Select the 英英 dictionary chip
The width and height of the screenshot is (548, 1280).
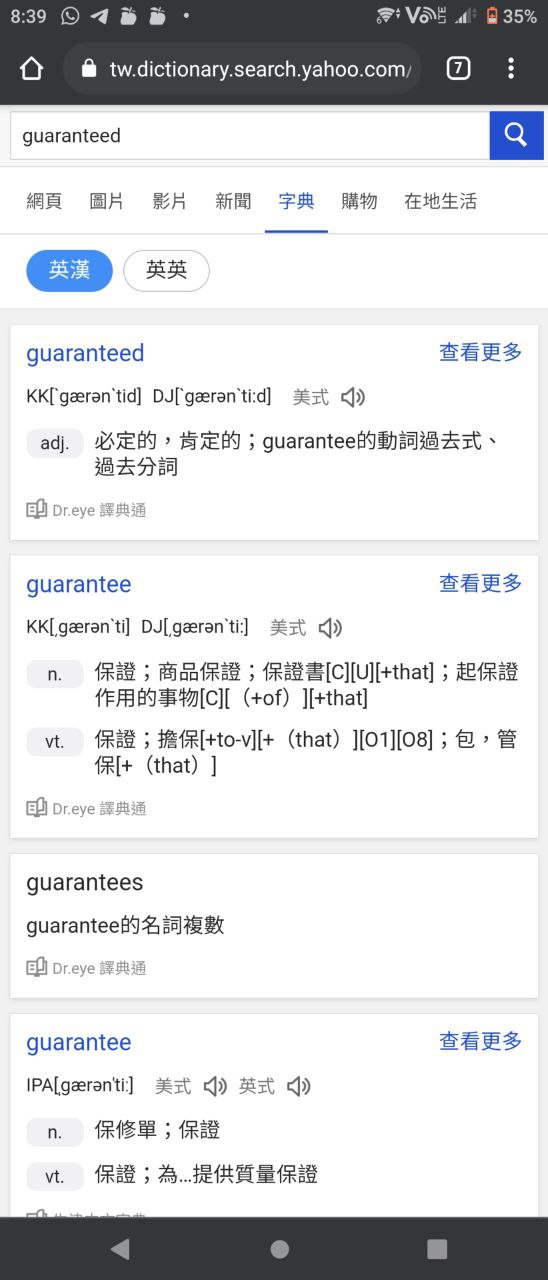tap(166, 270)
